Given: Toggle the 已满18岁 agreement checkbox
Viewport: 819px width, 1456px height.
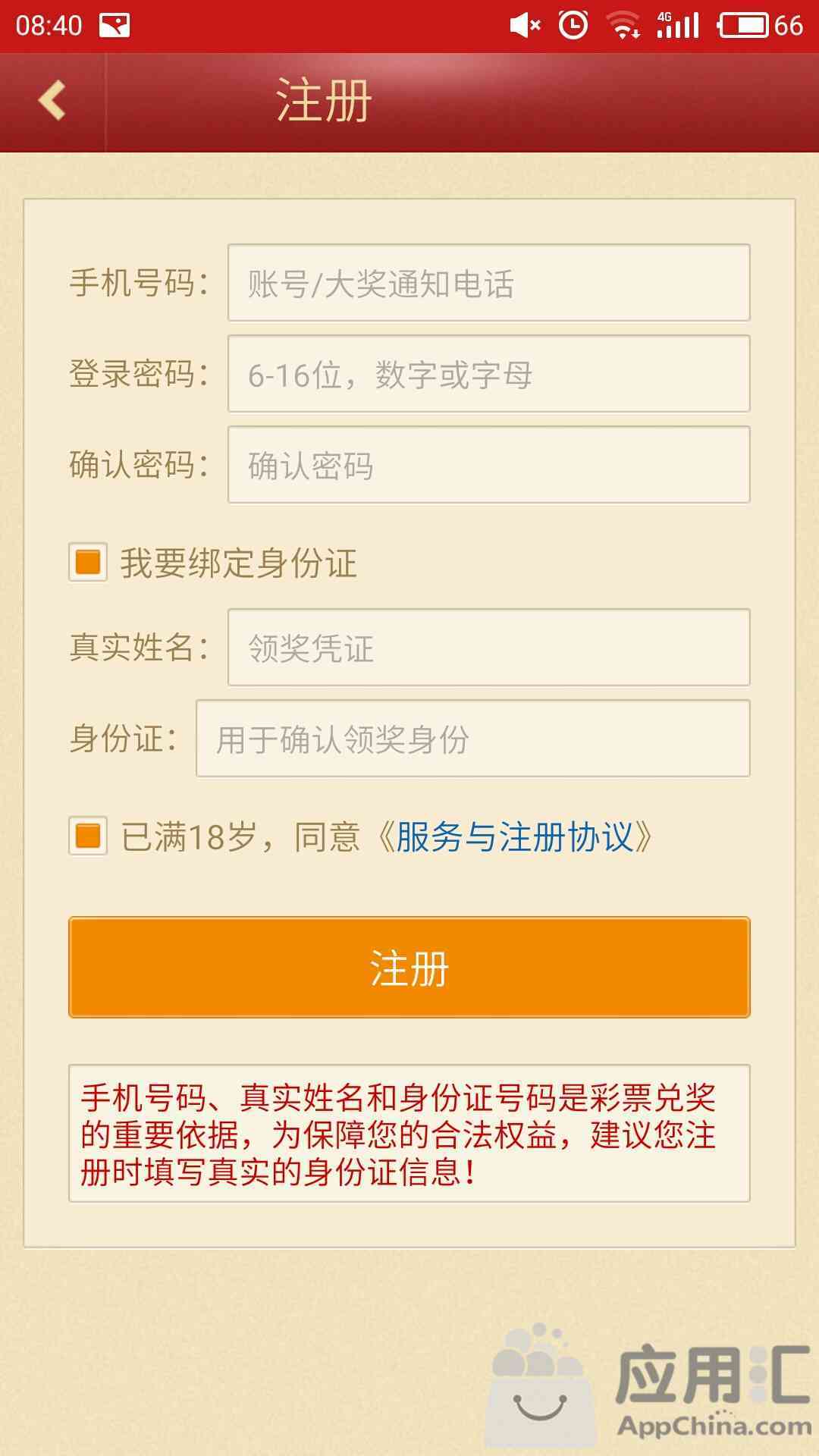Looking at the screenshot, I should (88, 836).
